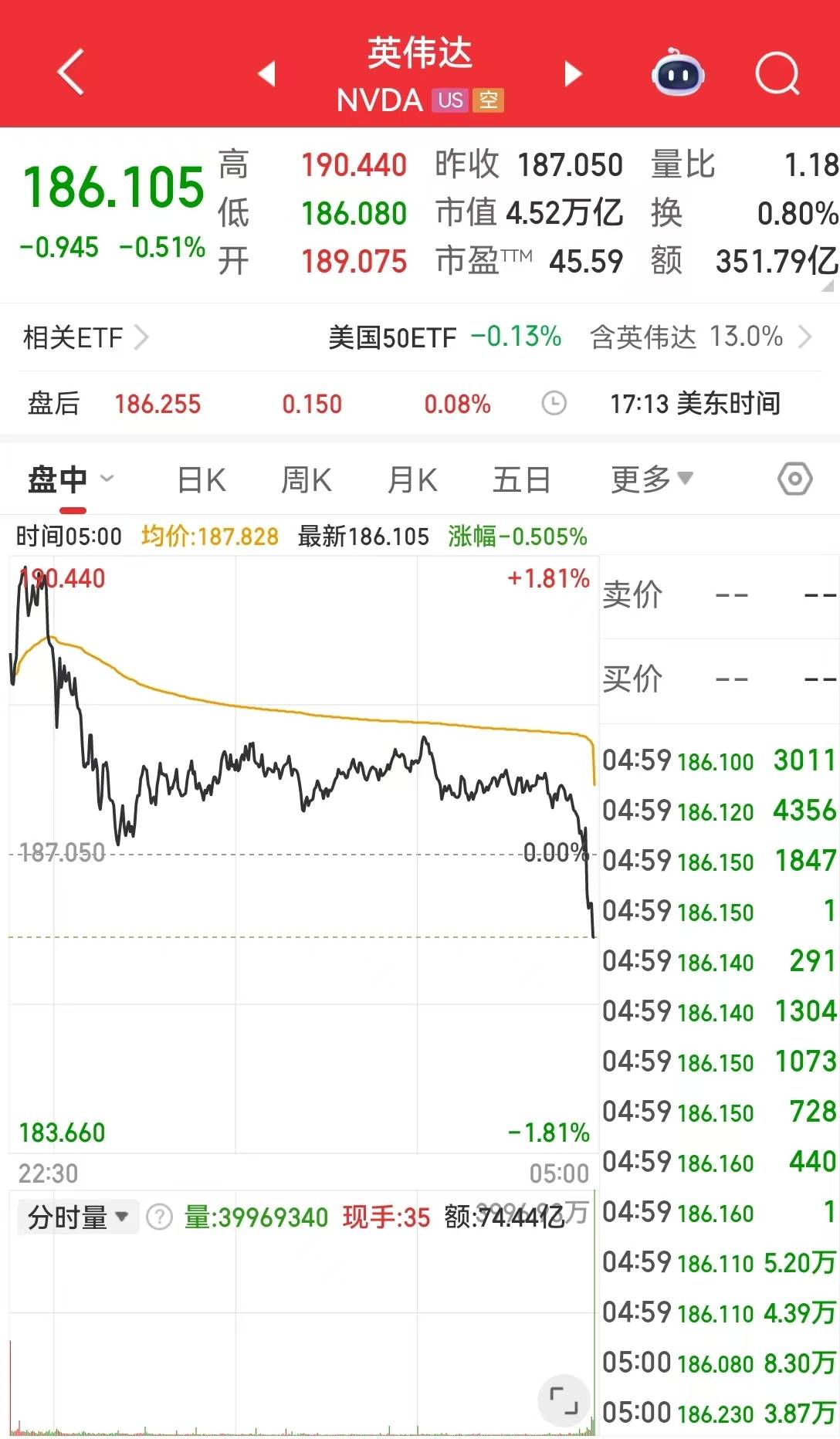This screenshot has width=840, height=1439.
Task: Open the robot AI assistant
Action: pos(677,73)
